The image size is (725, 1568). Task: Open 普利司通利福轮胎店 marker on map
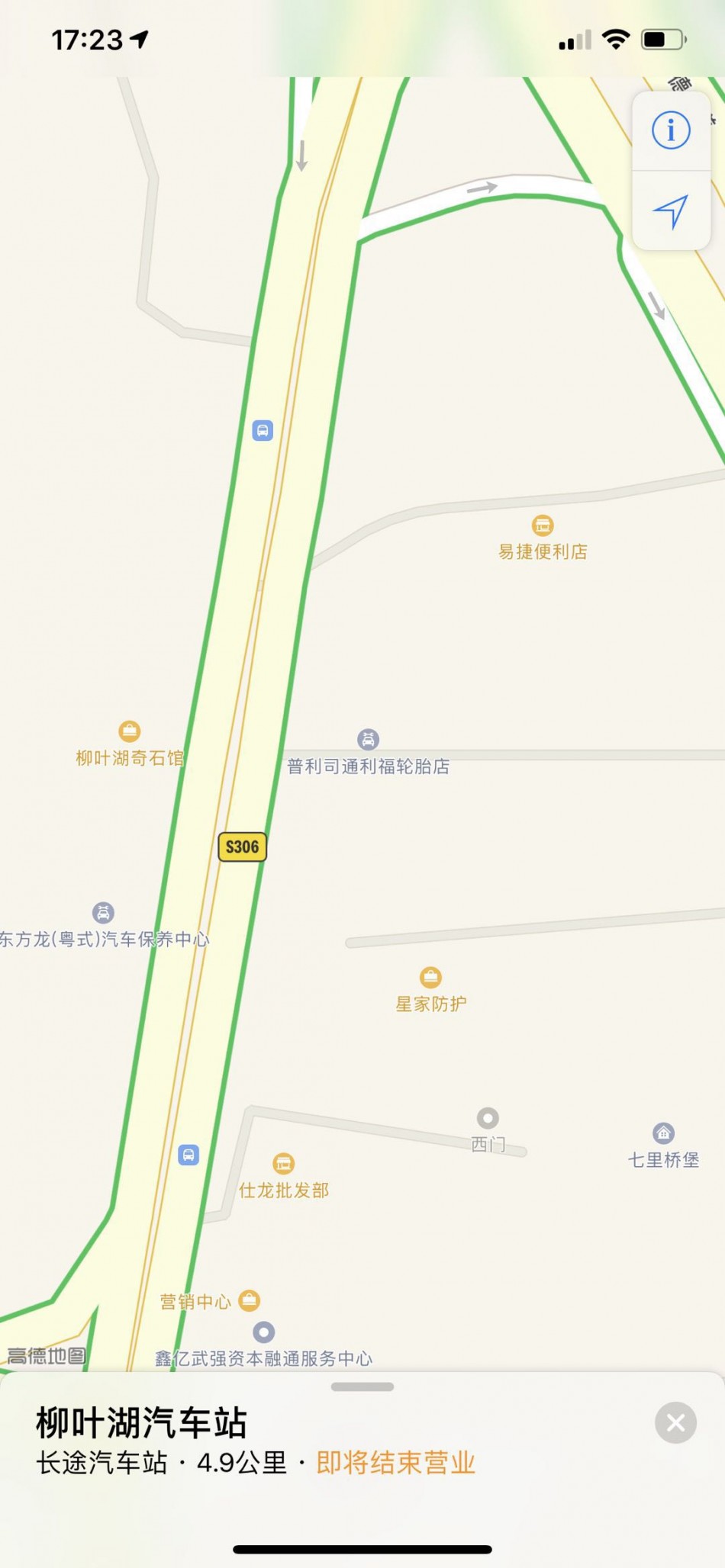click(x=368, y=739)
